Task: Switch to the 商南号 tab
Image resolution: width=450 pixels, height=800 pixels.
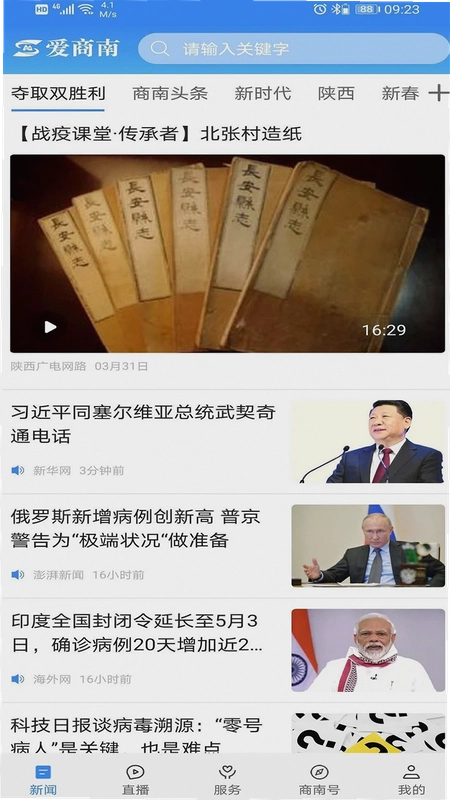Action: 319,780
